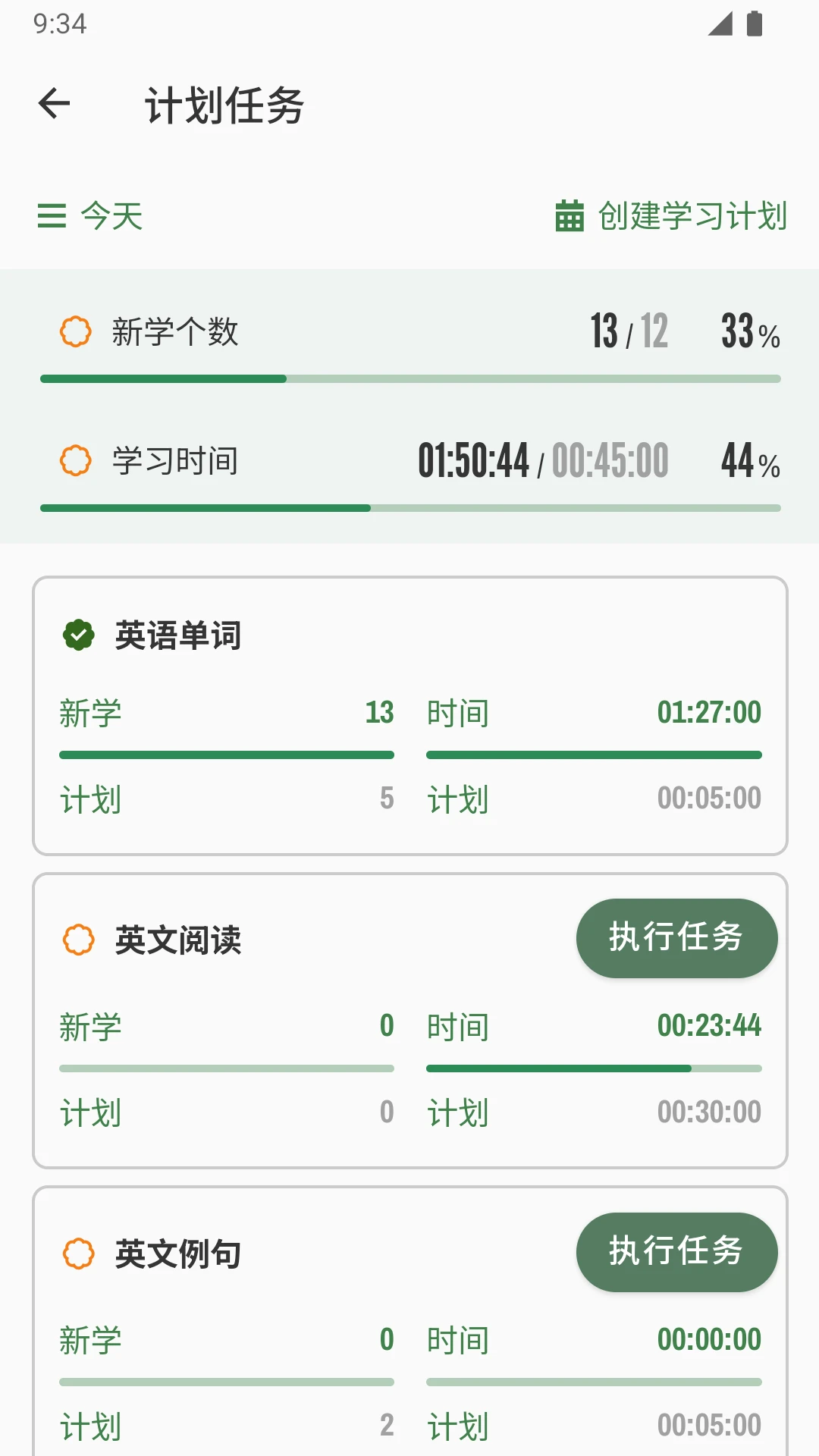The height and width of the screenshot is (1456, 819).
Task: Tap the 时间 progress bar under 英文阅读
Action: coord(595,1068)
